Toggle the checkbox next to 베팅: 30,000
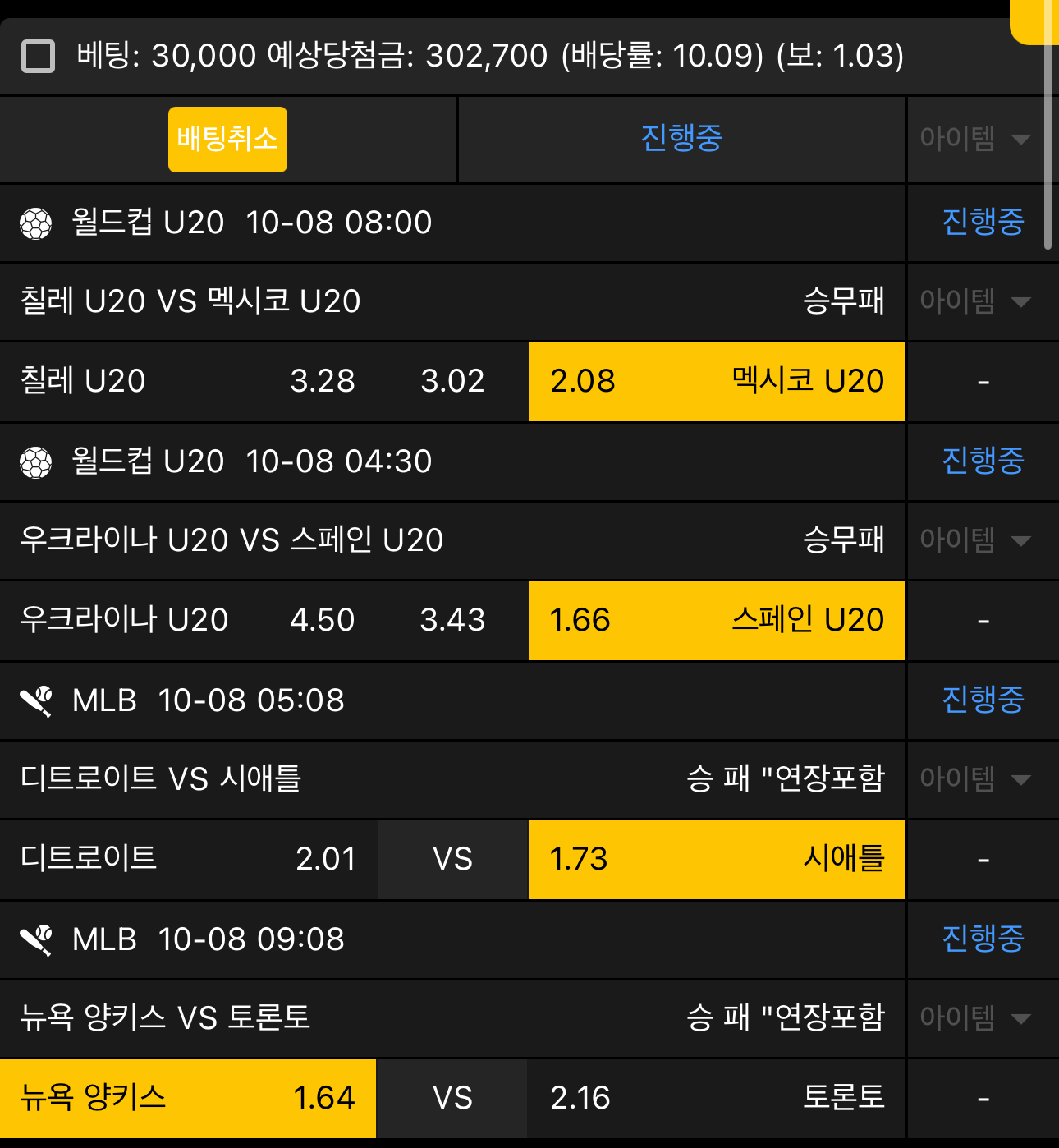Viewport: 1059px width, 1148px height. 39,57
